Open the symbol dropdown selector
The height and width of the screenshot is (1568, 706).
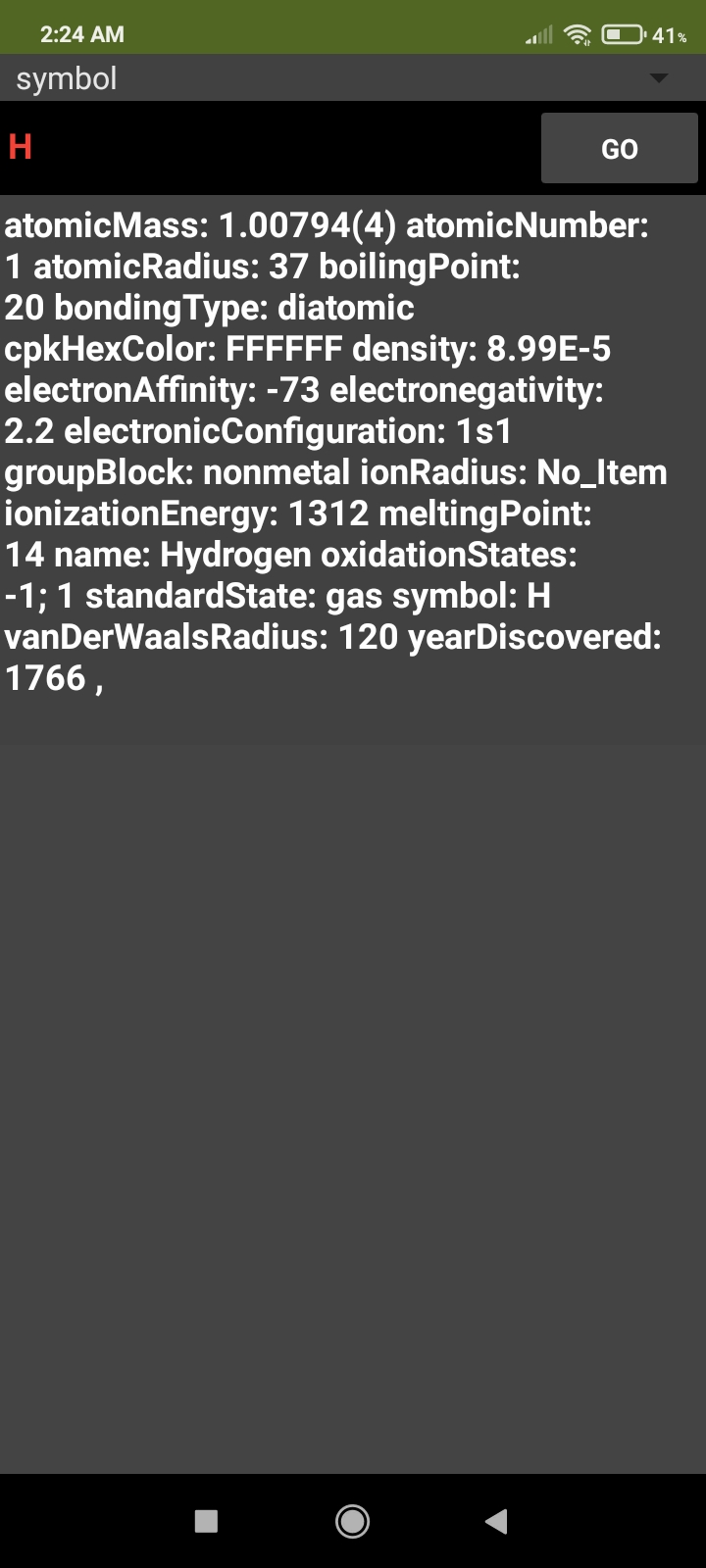click(353, 78)
